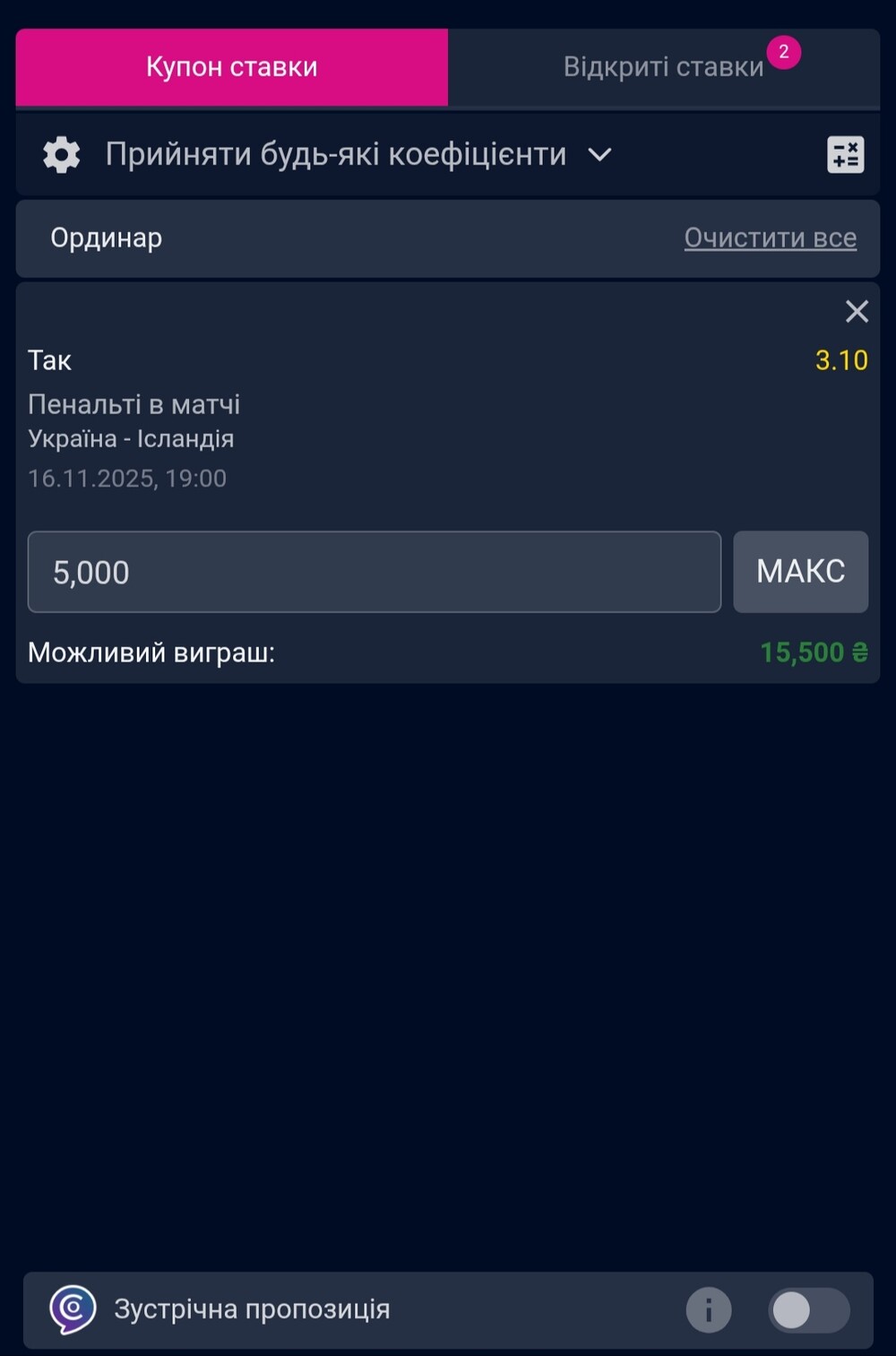
Task: Switch to the Купон ставки tab
Action: (231, 67)
